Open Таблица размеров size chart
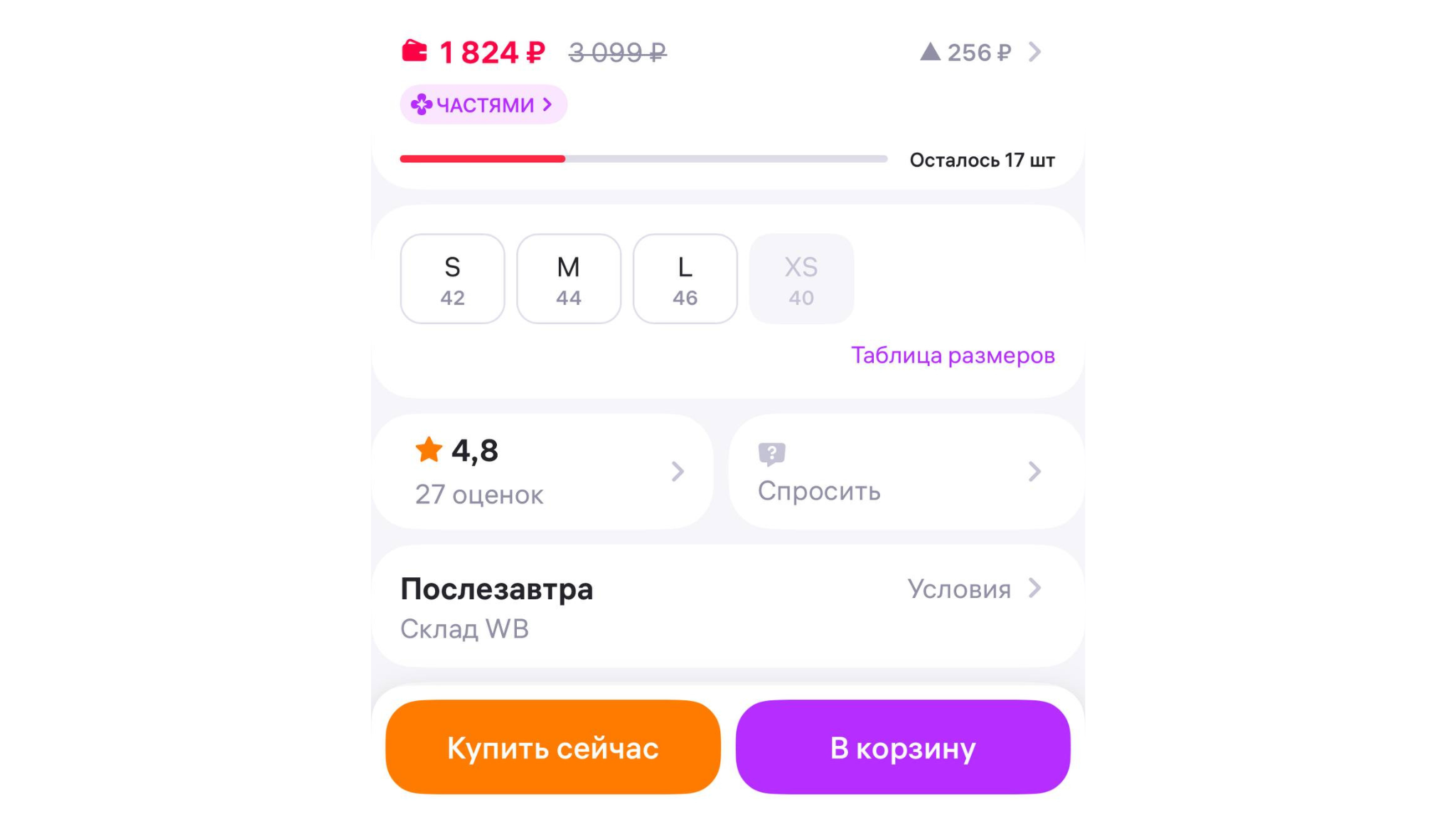The width and height of the screenshot is (1456, 819). 953,355
